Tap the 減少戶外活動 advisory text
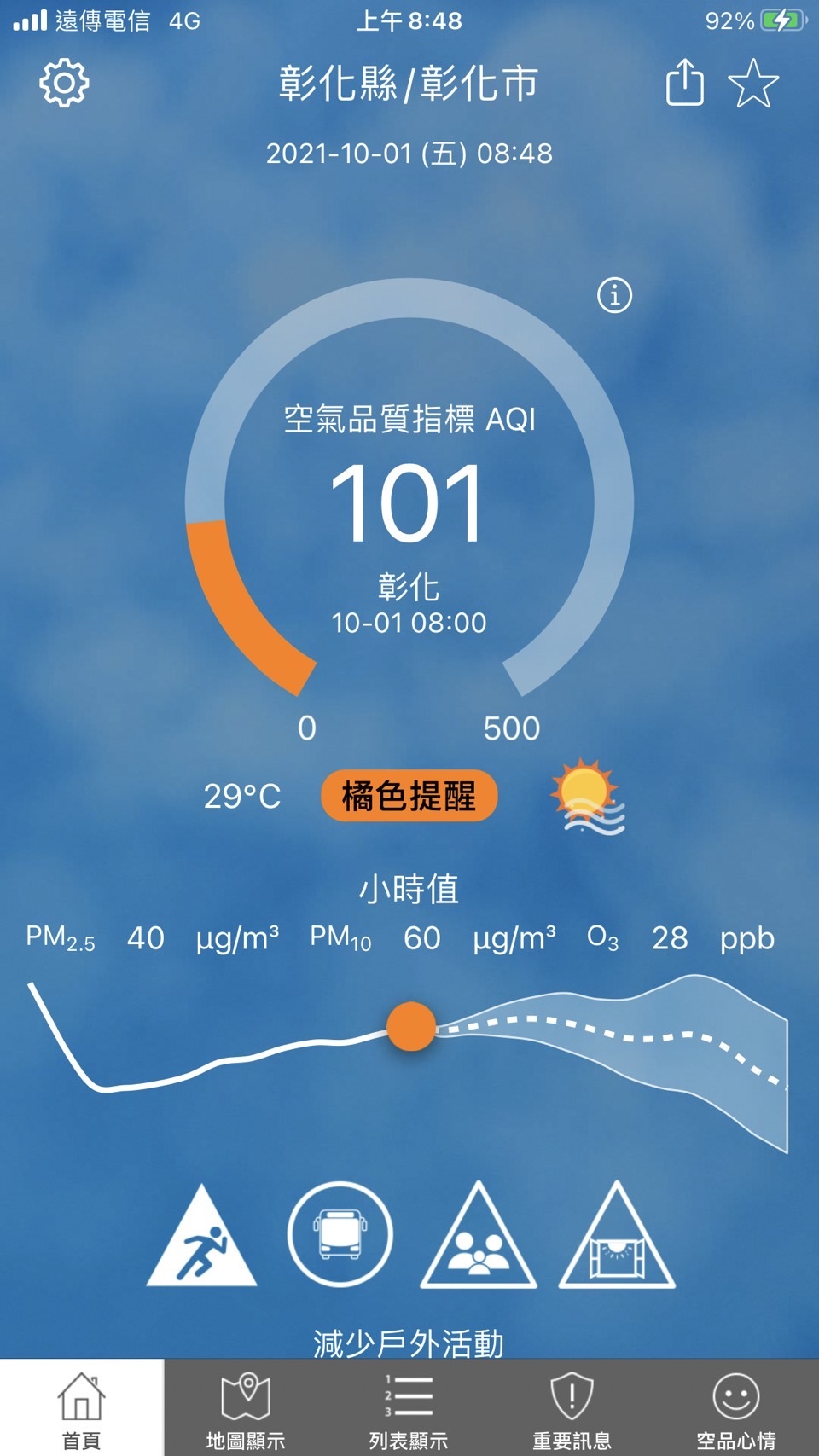Screen dimensions: 819x1456 [x=408, y=1341]
